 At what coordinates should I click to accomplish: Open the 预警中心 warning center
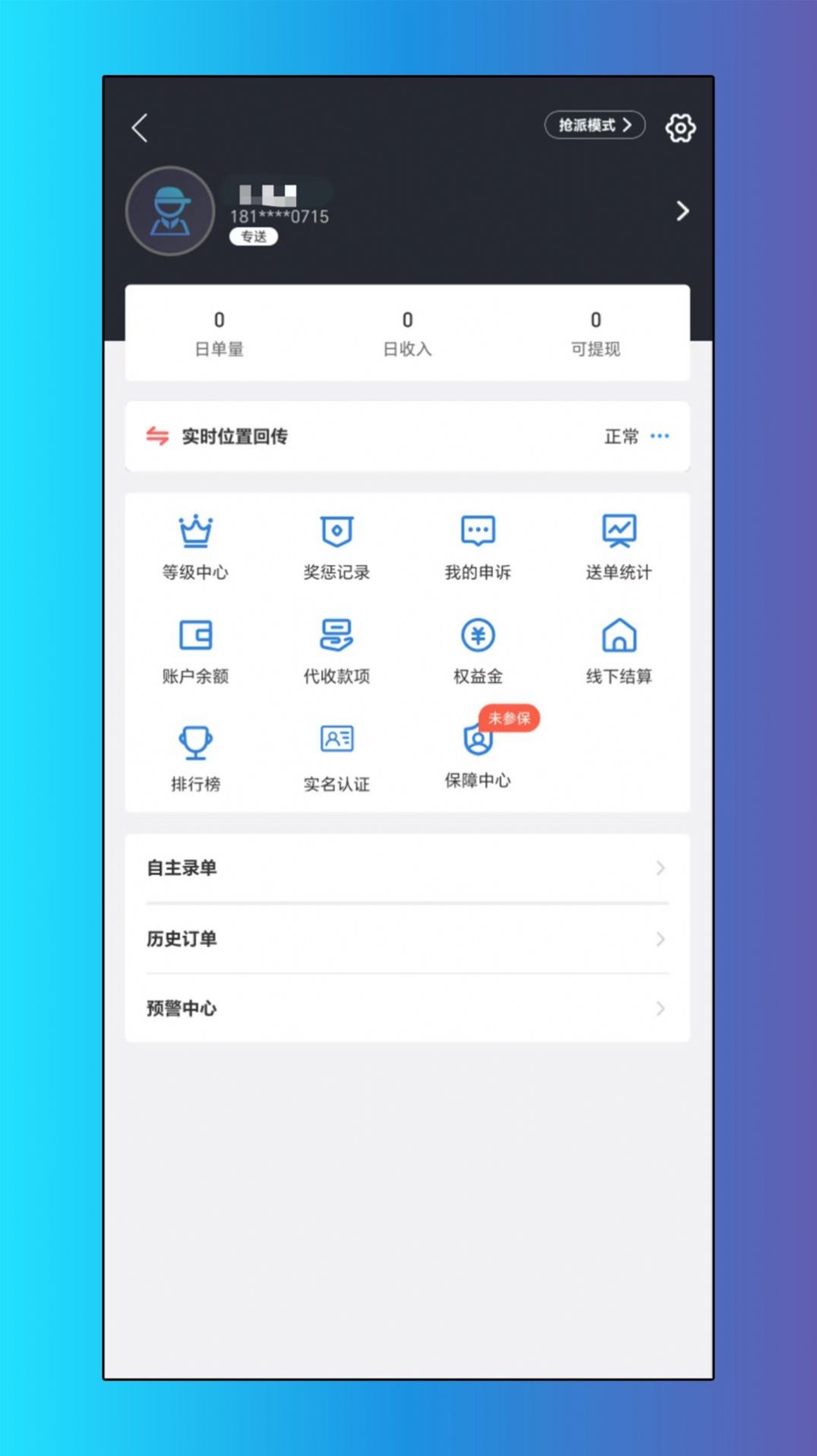(x=407, y=1009)
